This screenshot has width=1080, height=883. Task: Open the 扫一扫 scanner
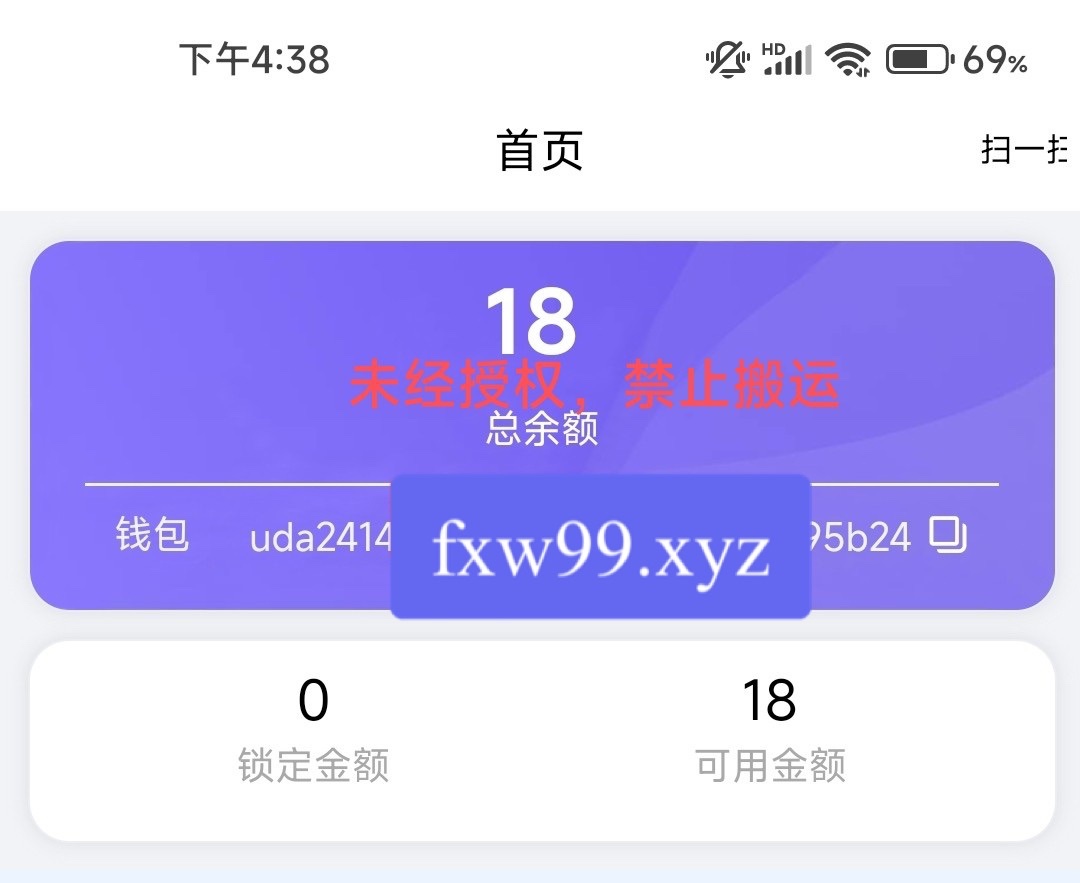(1024, 151)
